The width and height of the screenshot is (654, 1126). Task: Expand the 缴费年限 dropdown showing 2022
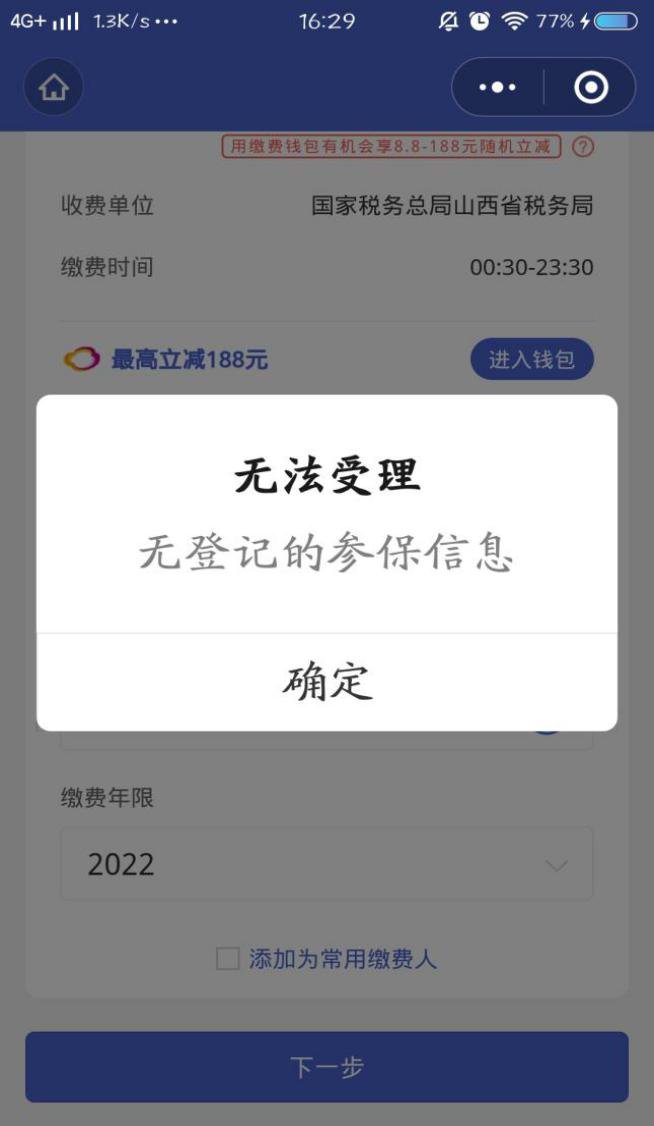click(326, 864)
